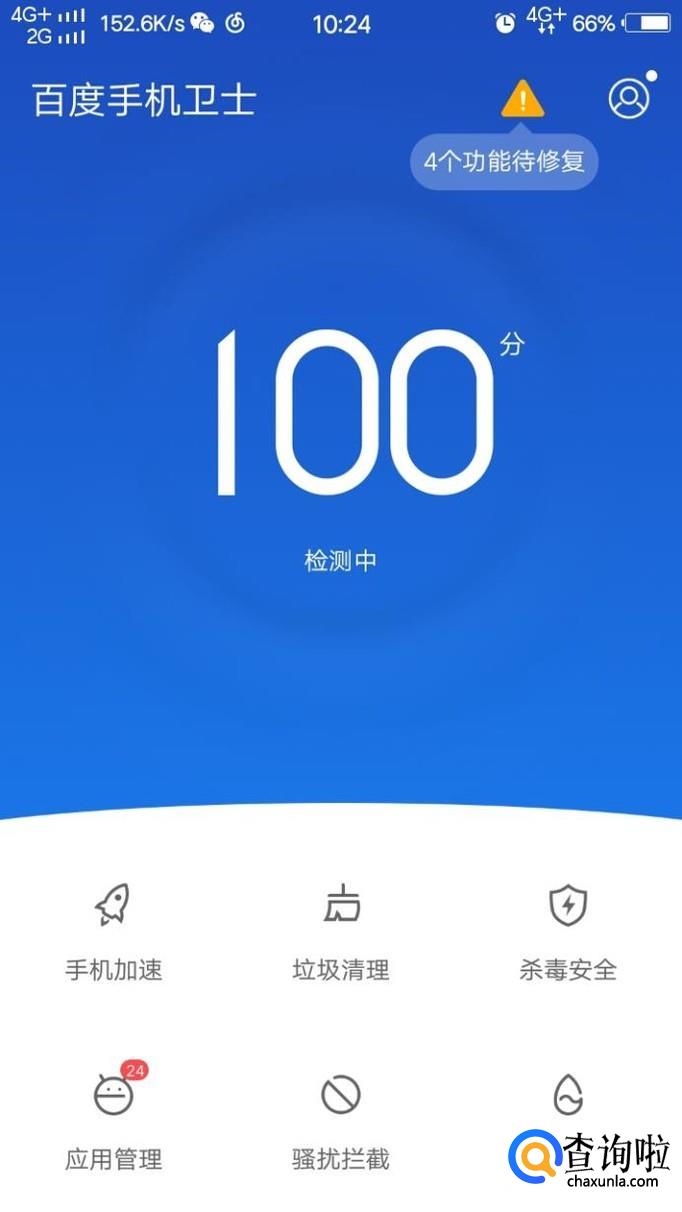Tap the 4个功能待修复 tooltip bubble
The width and height of the screenshot is (682, 1212).
(504, 161)
